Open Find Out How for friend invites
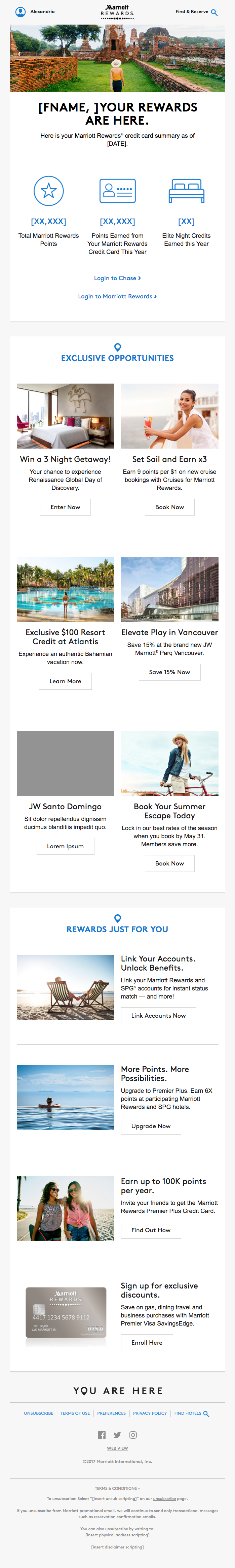235x1568 pixels. pyautogui.click(x=151, y=1230)
